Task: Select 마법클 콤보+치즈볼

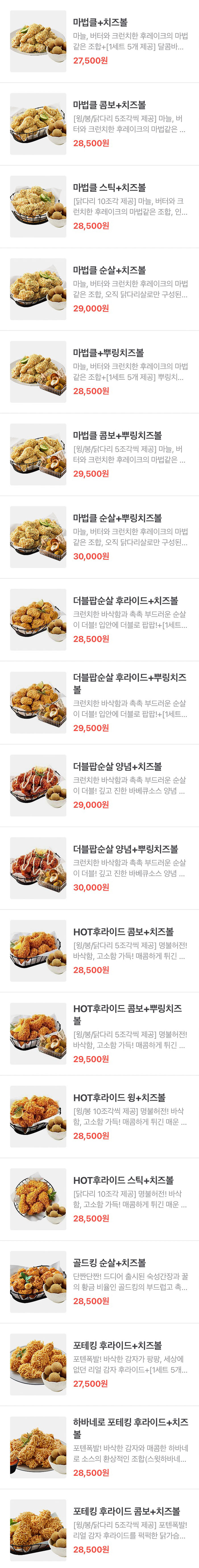Action: (x=100, y=124)
